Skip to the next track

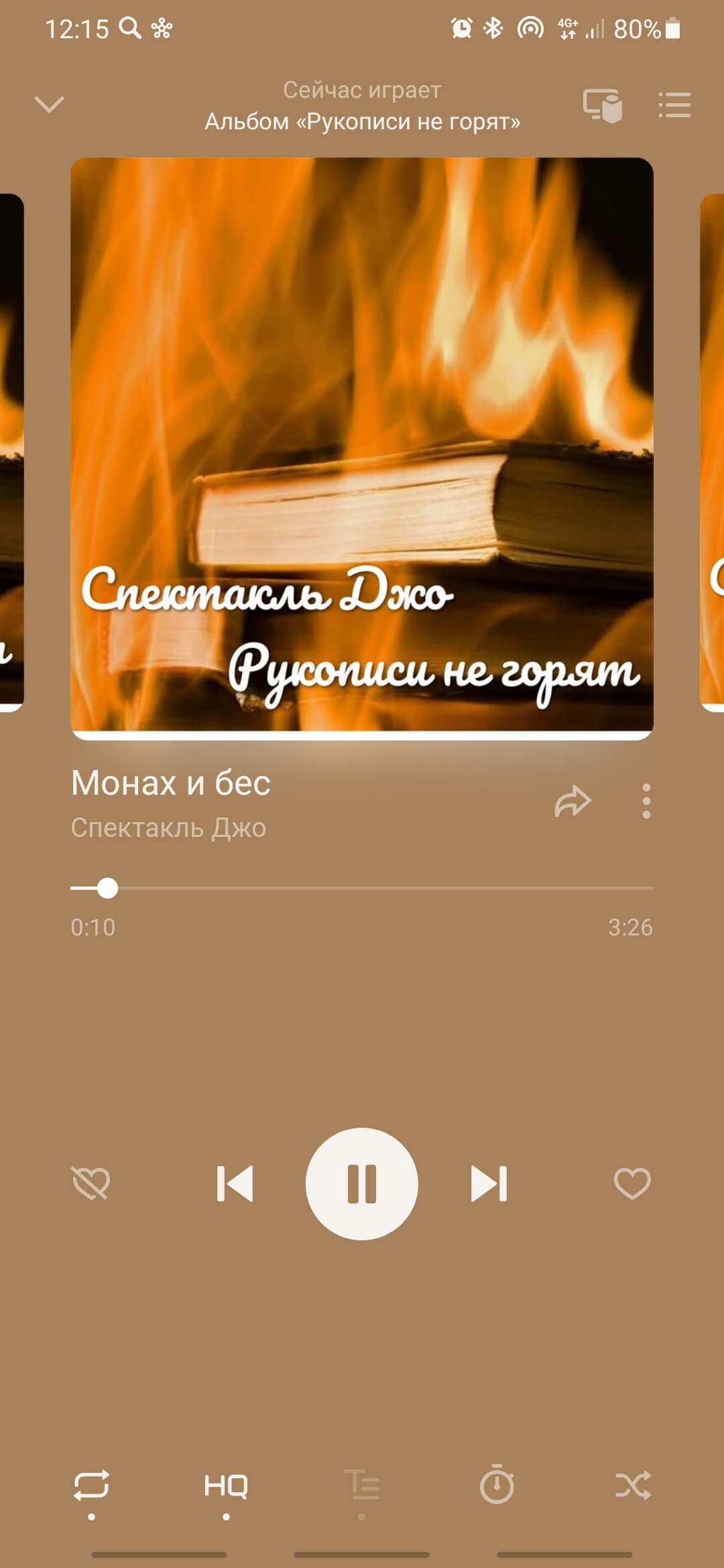click(489, 1183)
